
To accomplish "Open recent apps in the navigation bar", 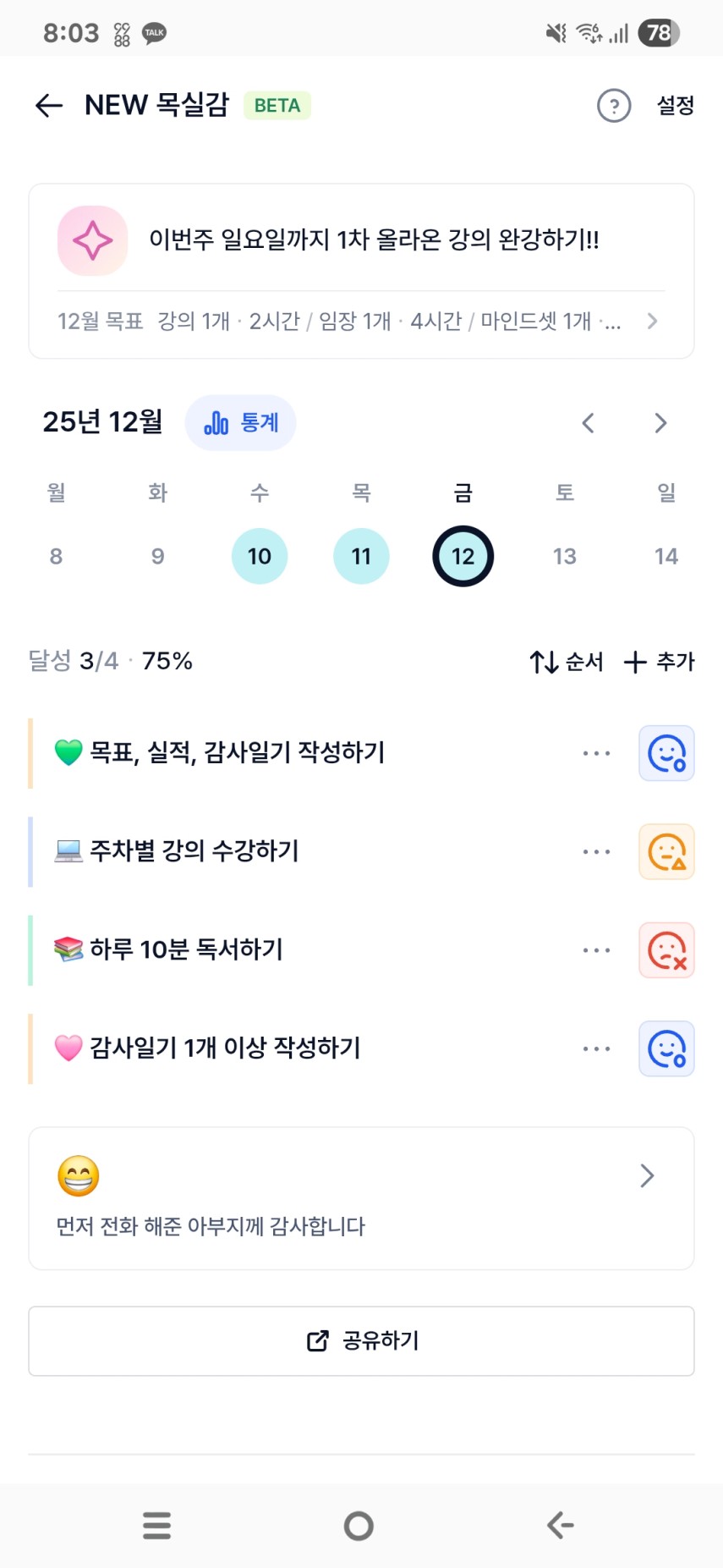I will point(157,1526).
